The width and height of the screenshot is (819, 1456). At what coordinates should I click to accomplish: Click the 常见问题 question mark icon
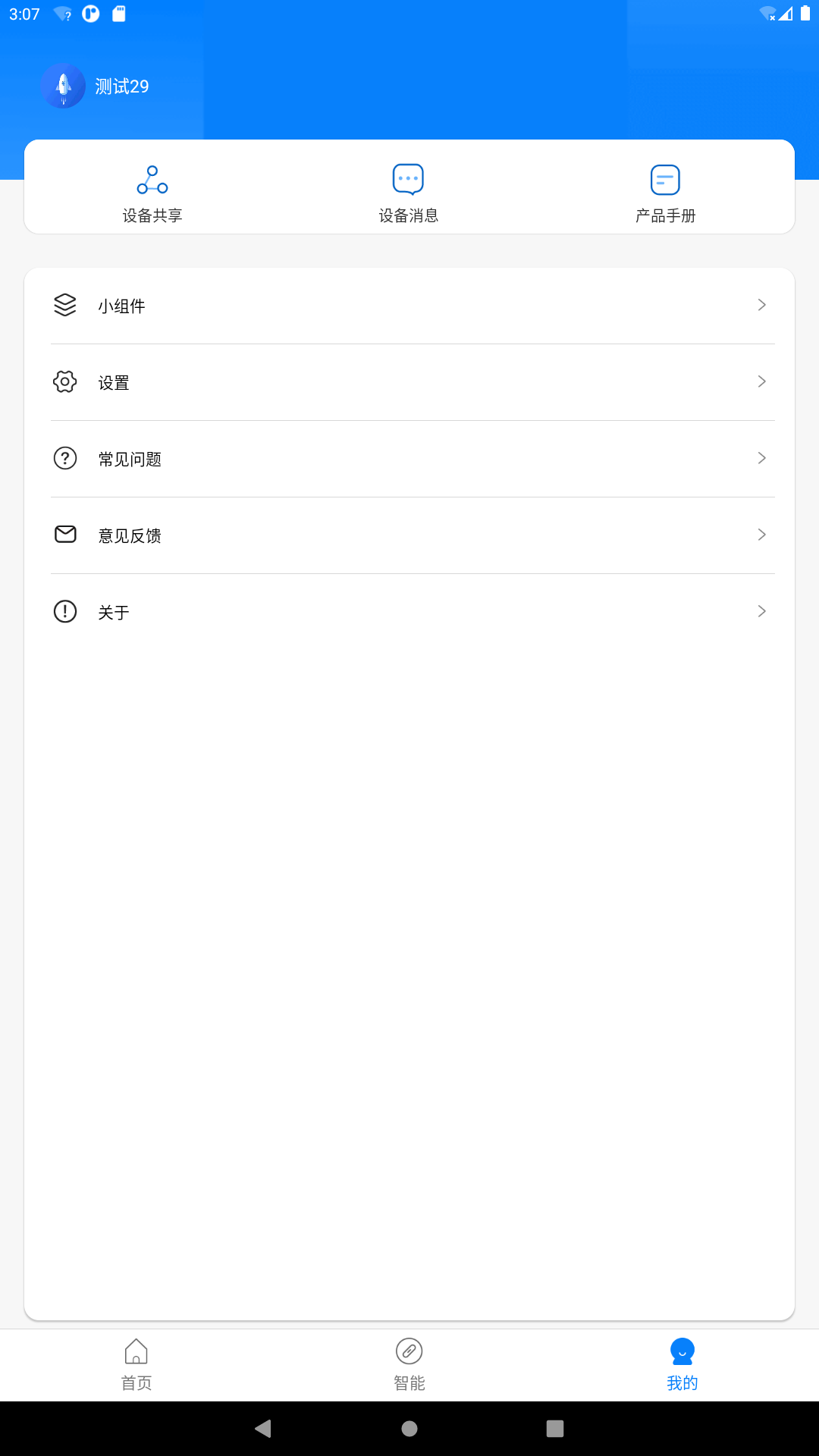point(64,458)
